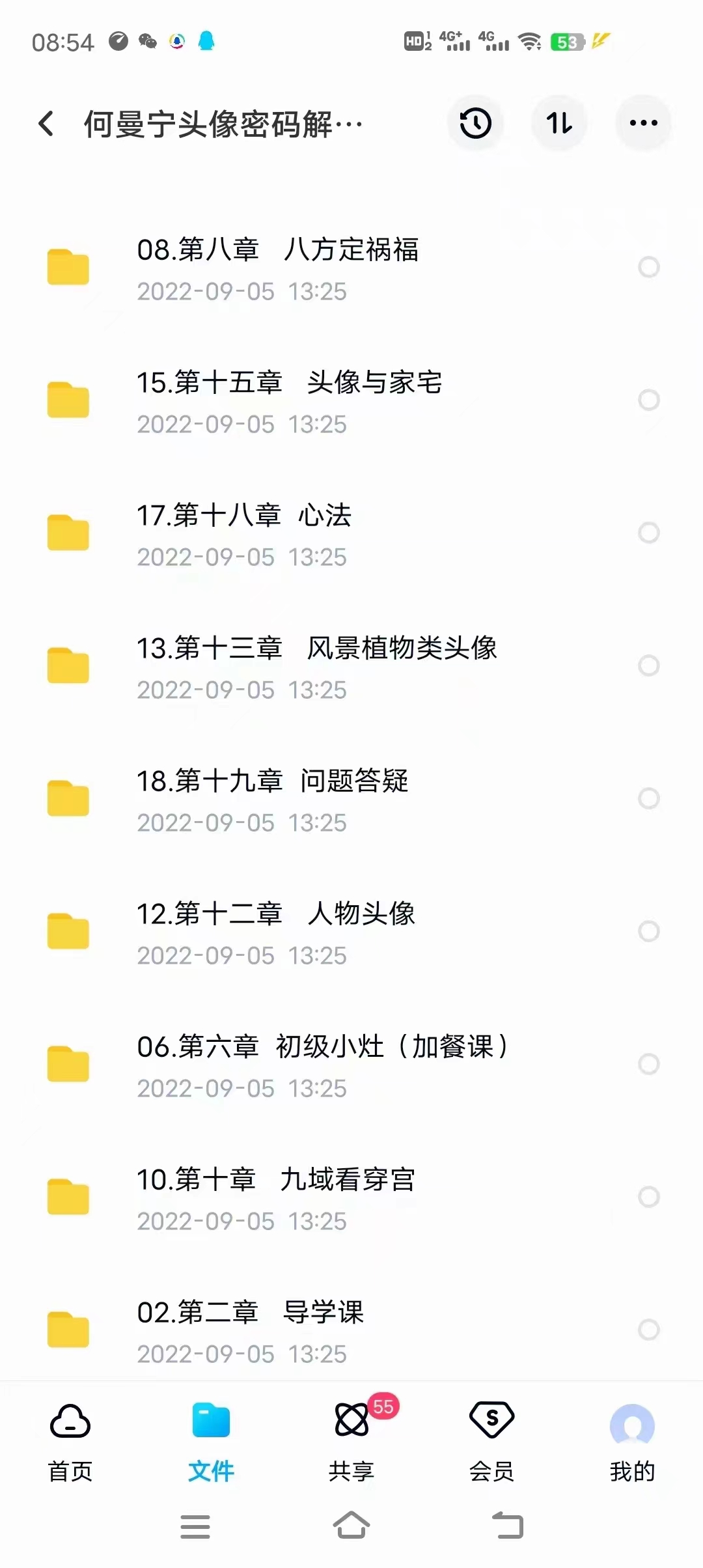
Task: Select the circle next to 08.第八章 folder
Action: coord(649,267)
